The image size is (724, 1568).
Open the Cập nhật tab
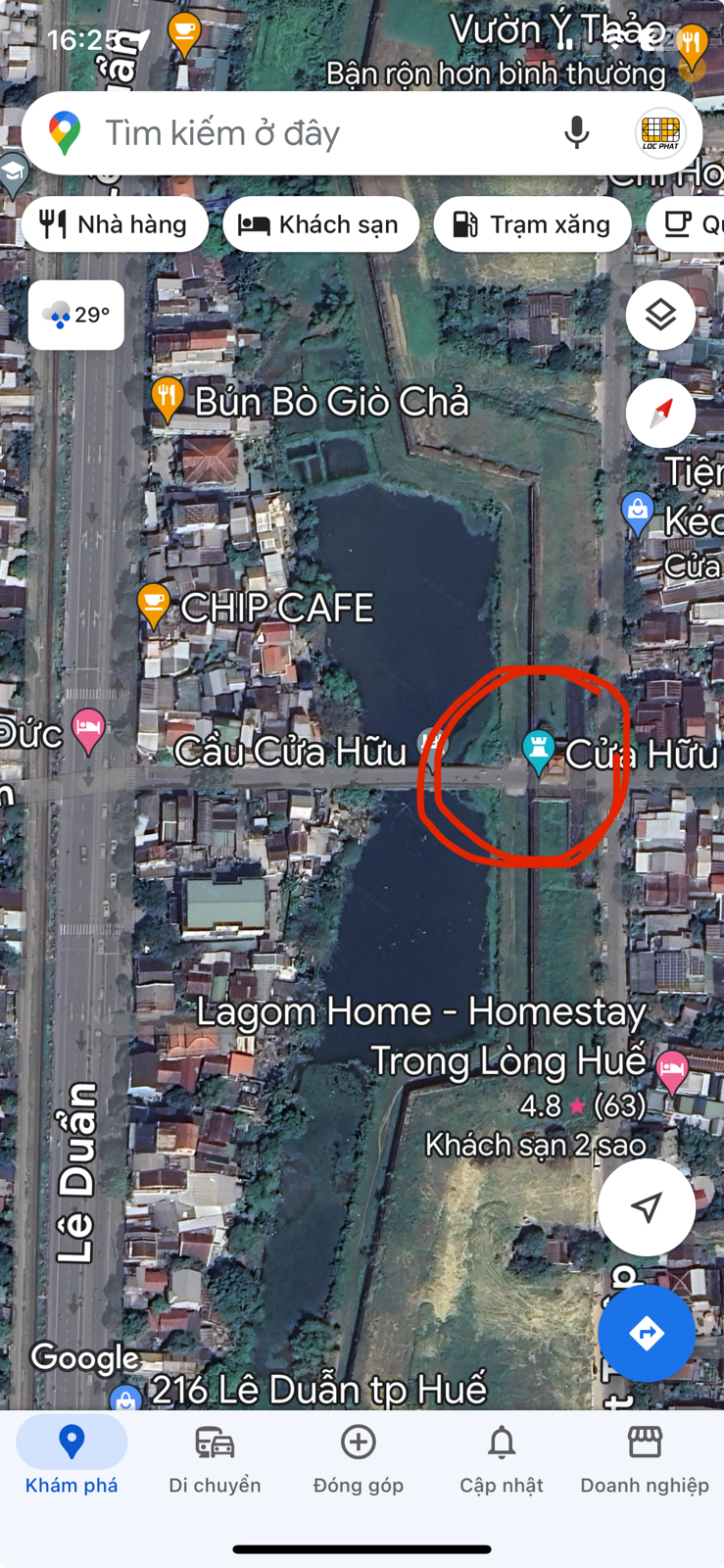click(x=502, y=1458)
